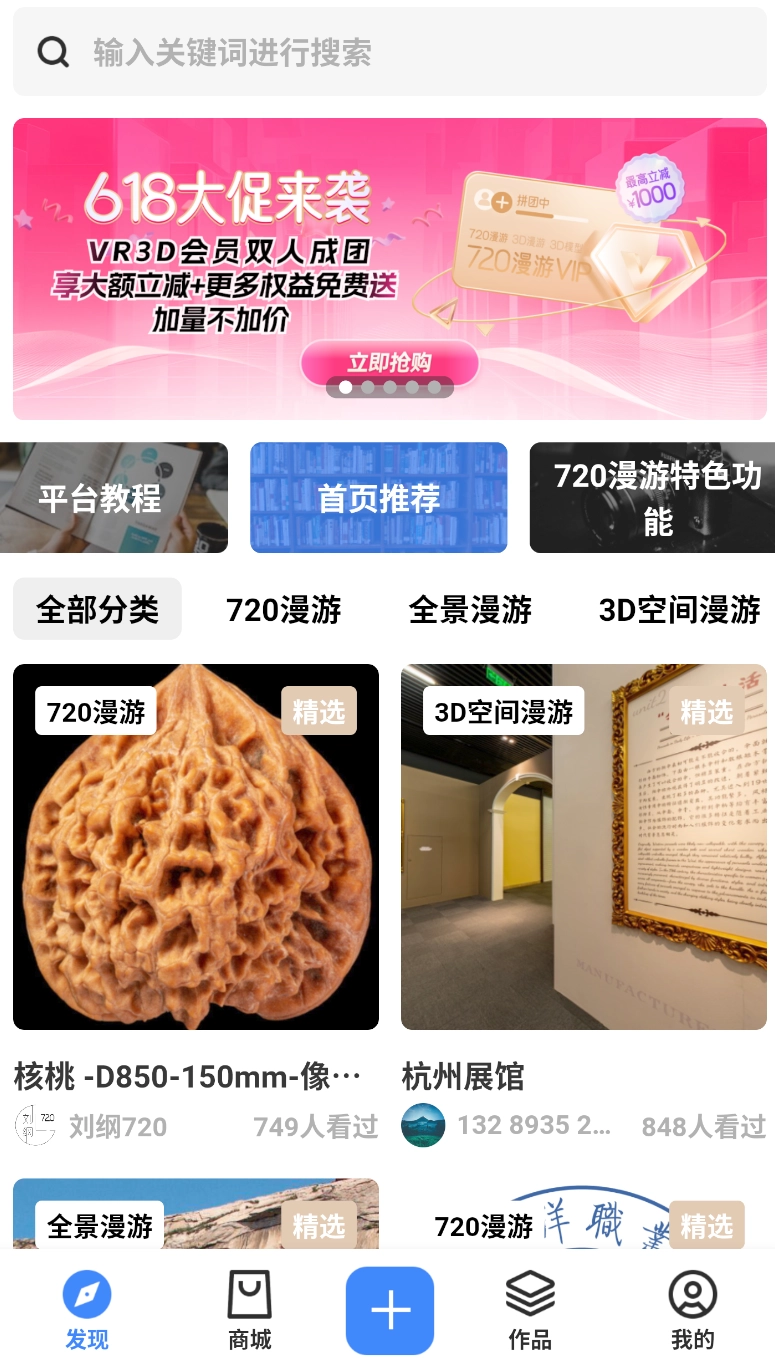Open the 商城 tab
Viewport: 775px width, 1358px height.
tap(249, 1311)
